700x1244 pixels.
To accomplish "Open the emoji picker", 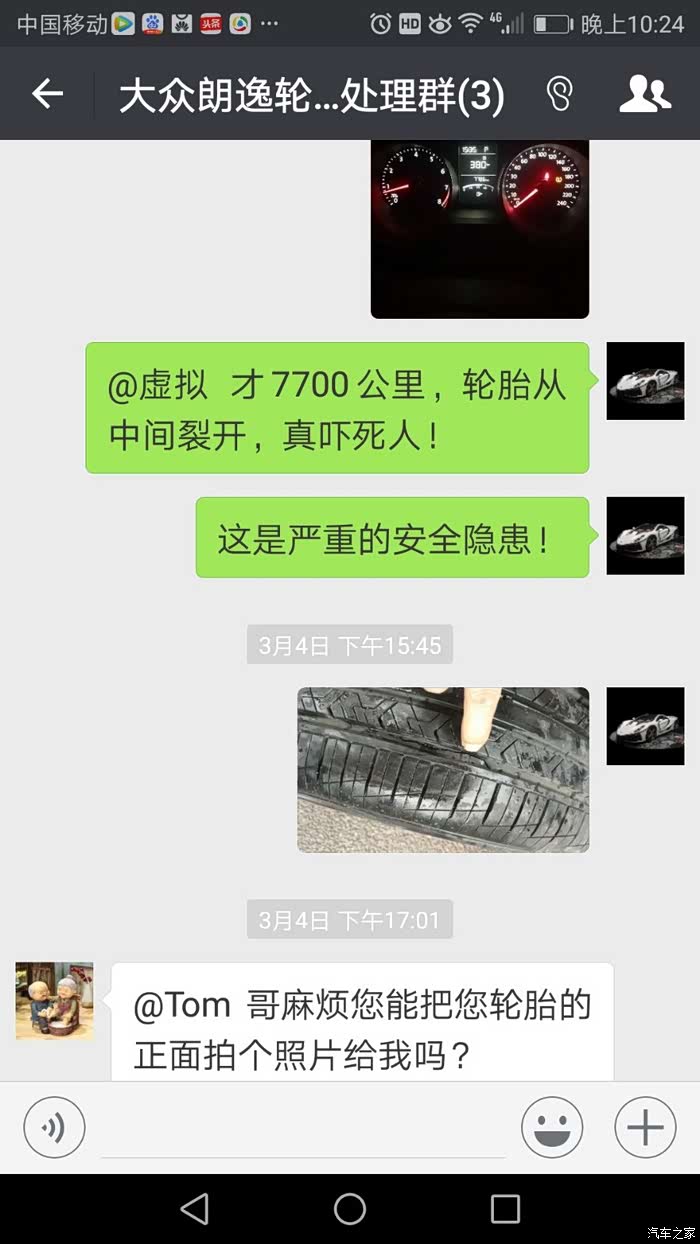I will [x=552, y=1127].
